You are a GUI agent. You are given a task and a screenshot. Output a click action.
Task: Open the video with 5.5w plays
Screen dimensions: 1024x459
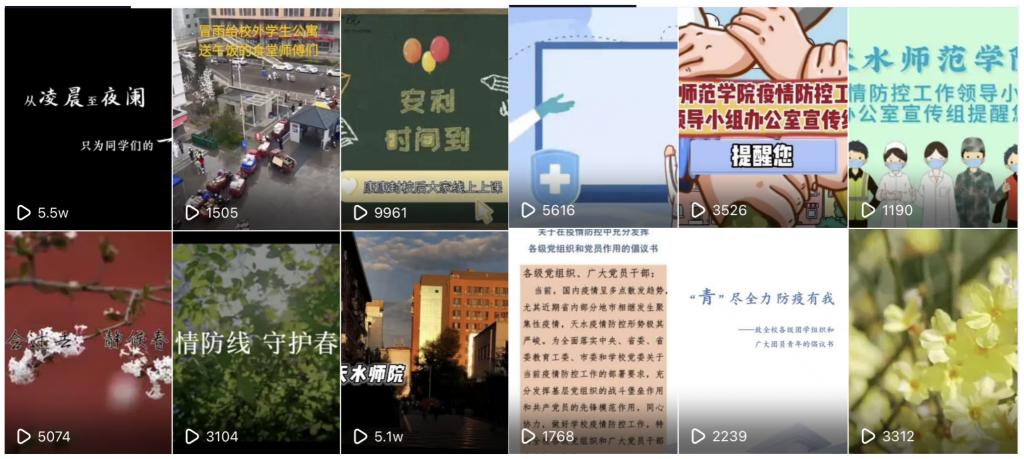tap(87, 115)
